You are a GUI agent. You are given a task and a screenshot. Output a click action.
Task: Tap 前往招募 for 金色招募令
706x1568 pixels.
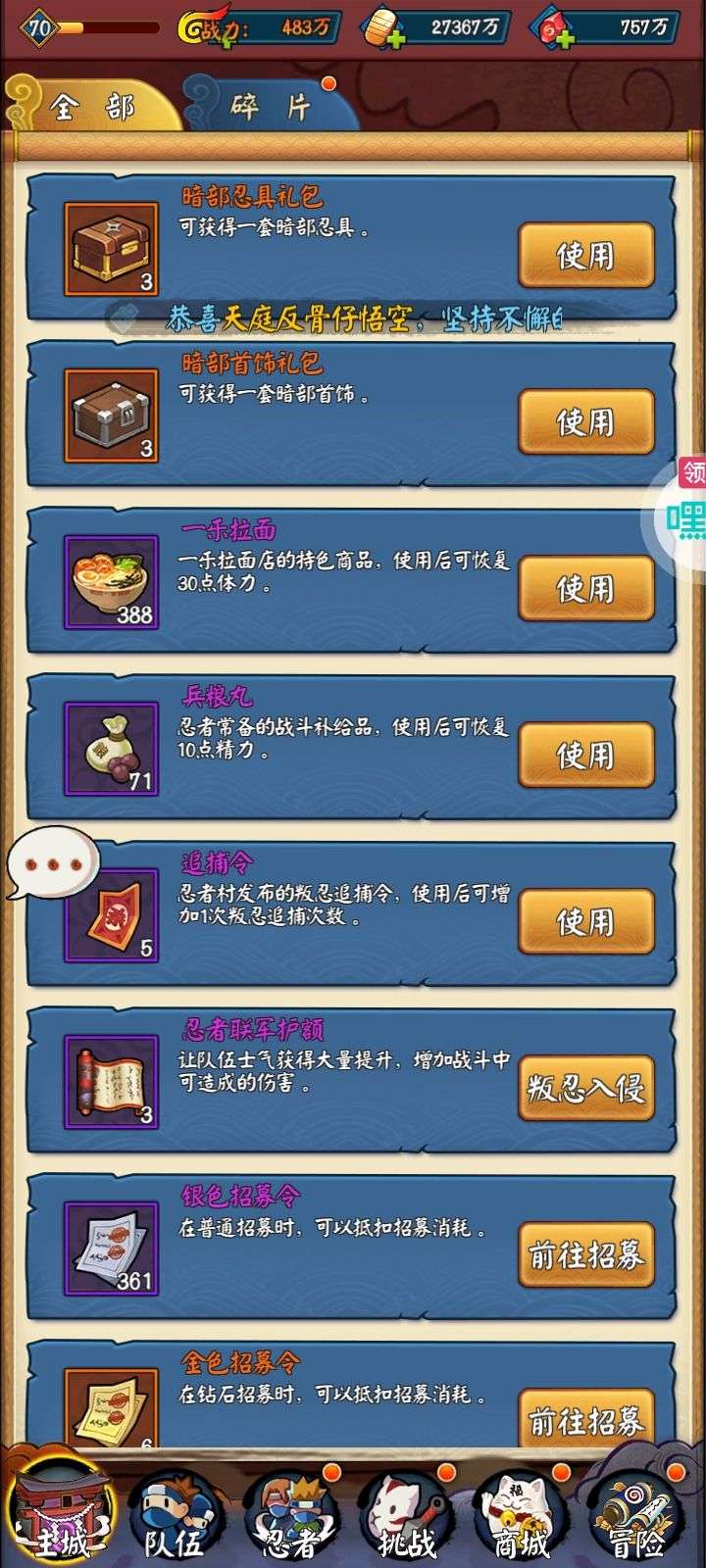pos(586,1419)
